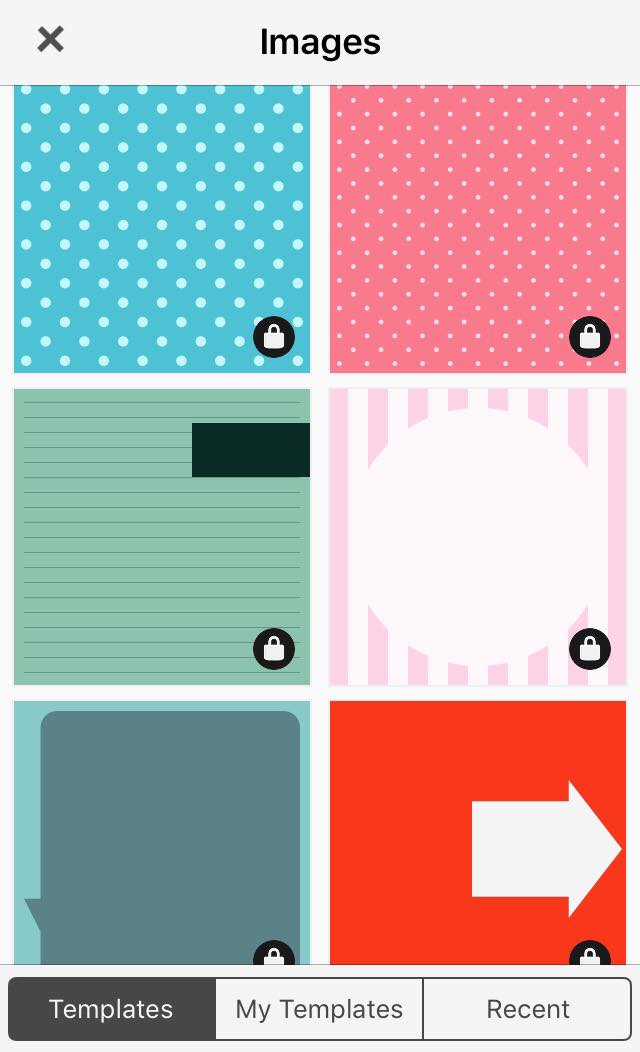Choose the pink polka dot template

tap(478, 228)
